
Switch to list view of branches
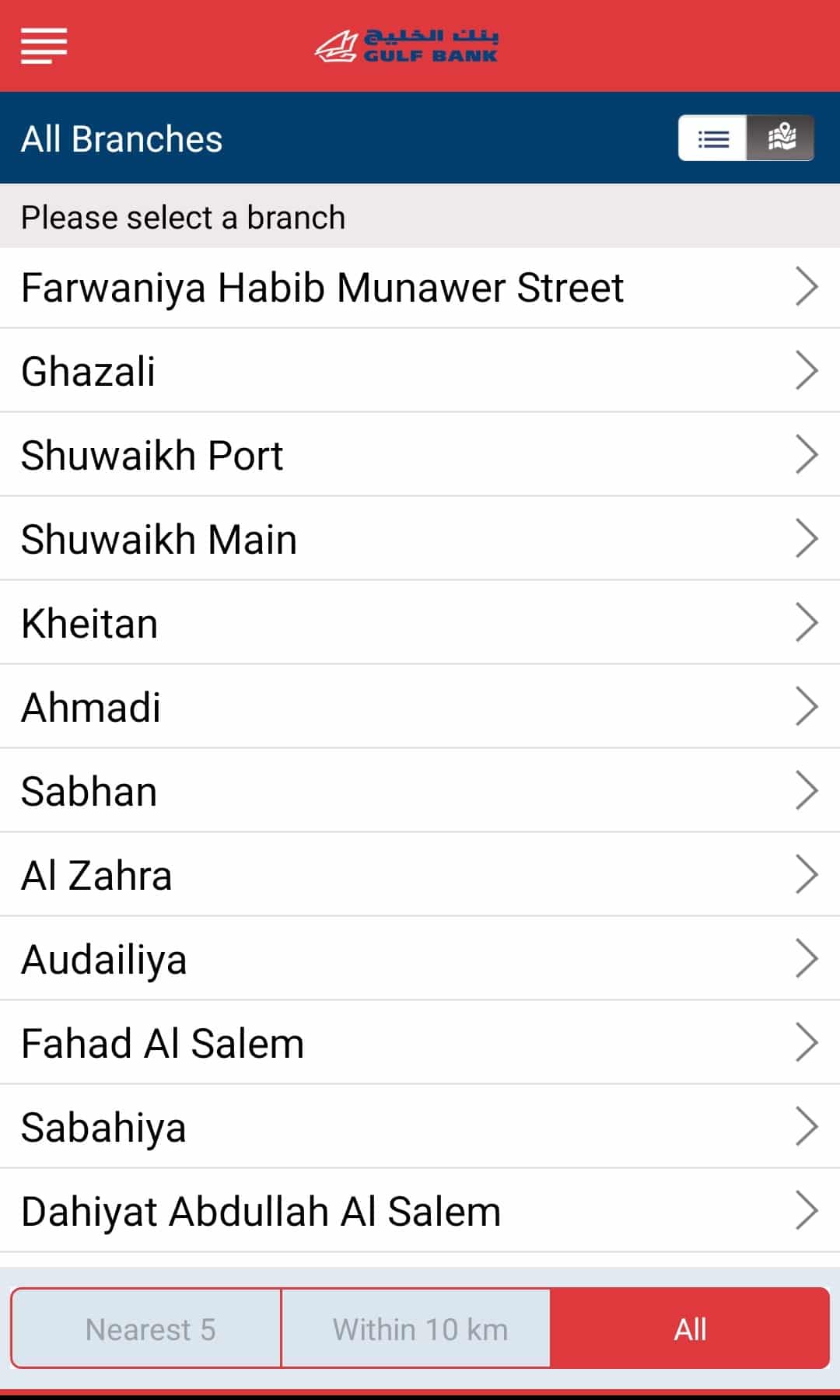(712, 138)
